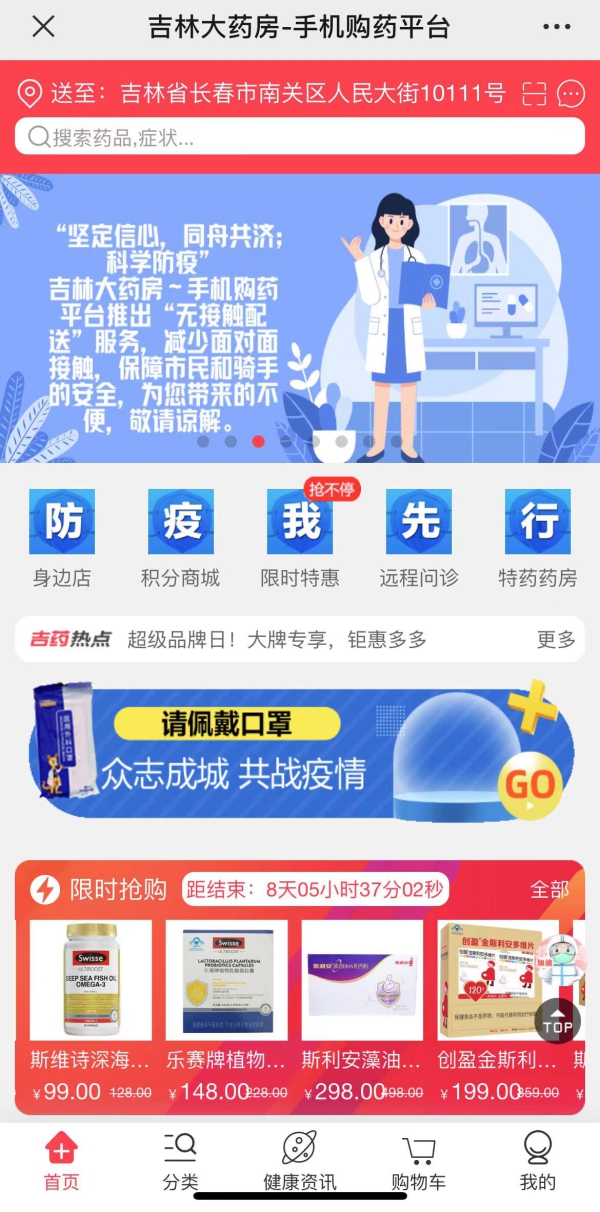This screenshot has width=600, height=1212.
Task: Close the mini program with the X icon
Action: click(44, 27)
